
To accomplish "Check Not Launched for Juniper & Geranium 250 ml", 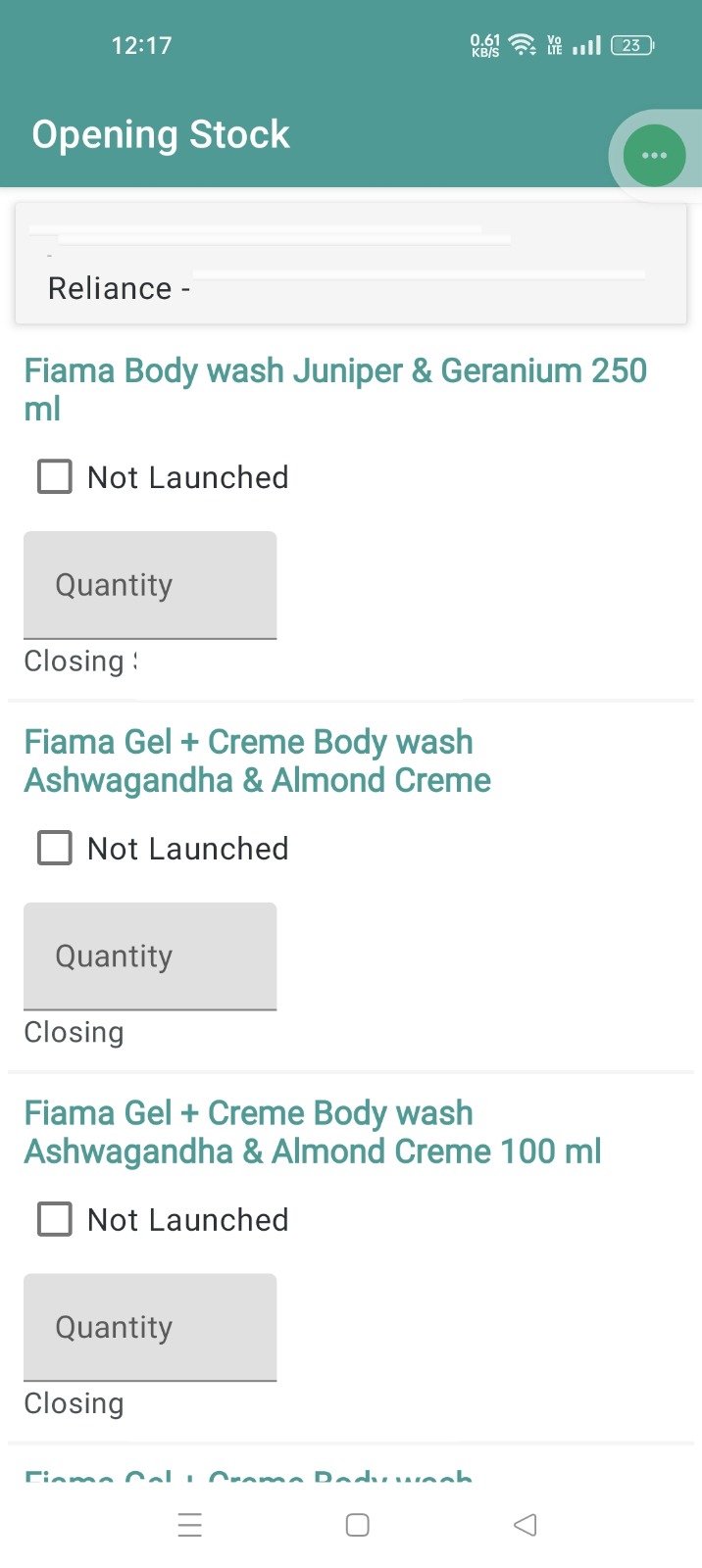I will (55, 477).
